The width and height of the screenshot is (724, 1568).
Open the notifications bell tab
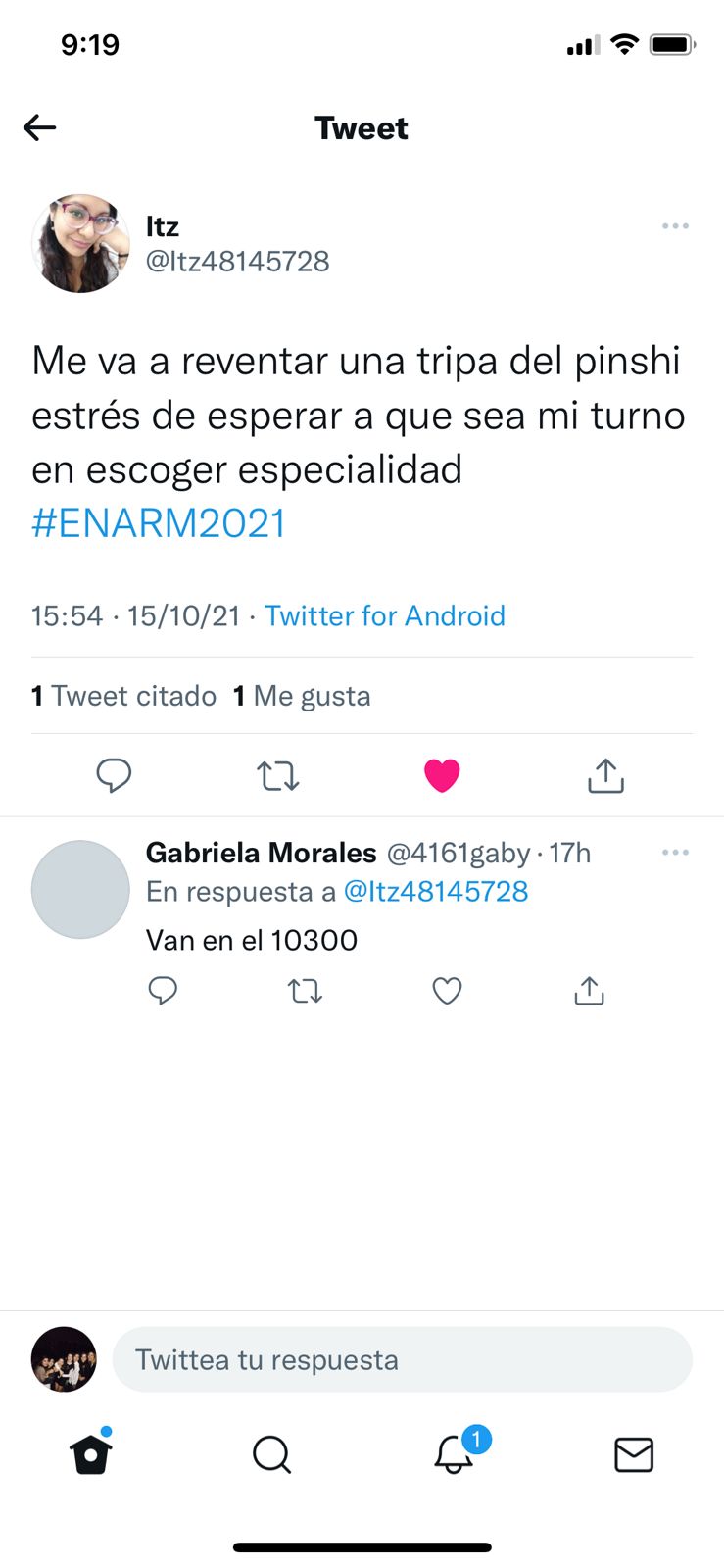(x=454, y=1454)
